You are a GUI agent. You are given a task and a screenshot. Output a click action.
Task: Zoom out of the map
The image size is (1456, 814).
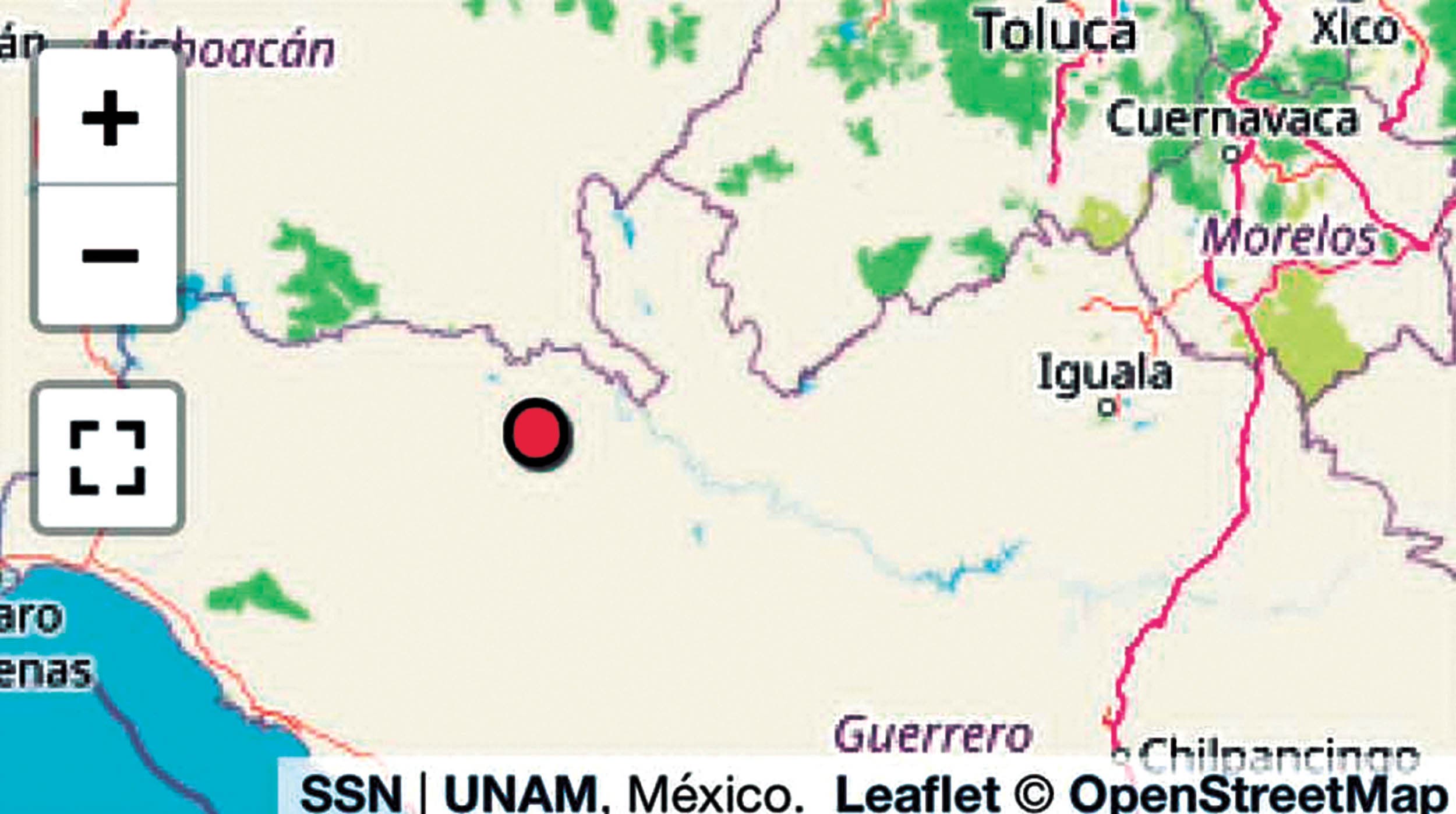tap(109, 255)
